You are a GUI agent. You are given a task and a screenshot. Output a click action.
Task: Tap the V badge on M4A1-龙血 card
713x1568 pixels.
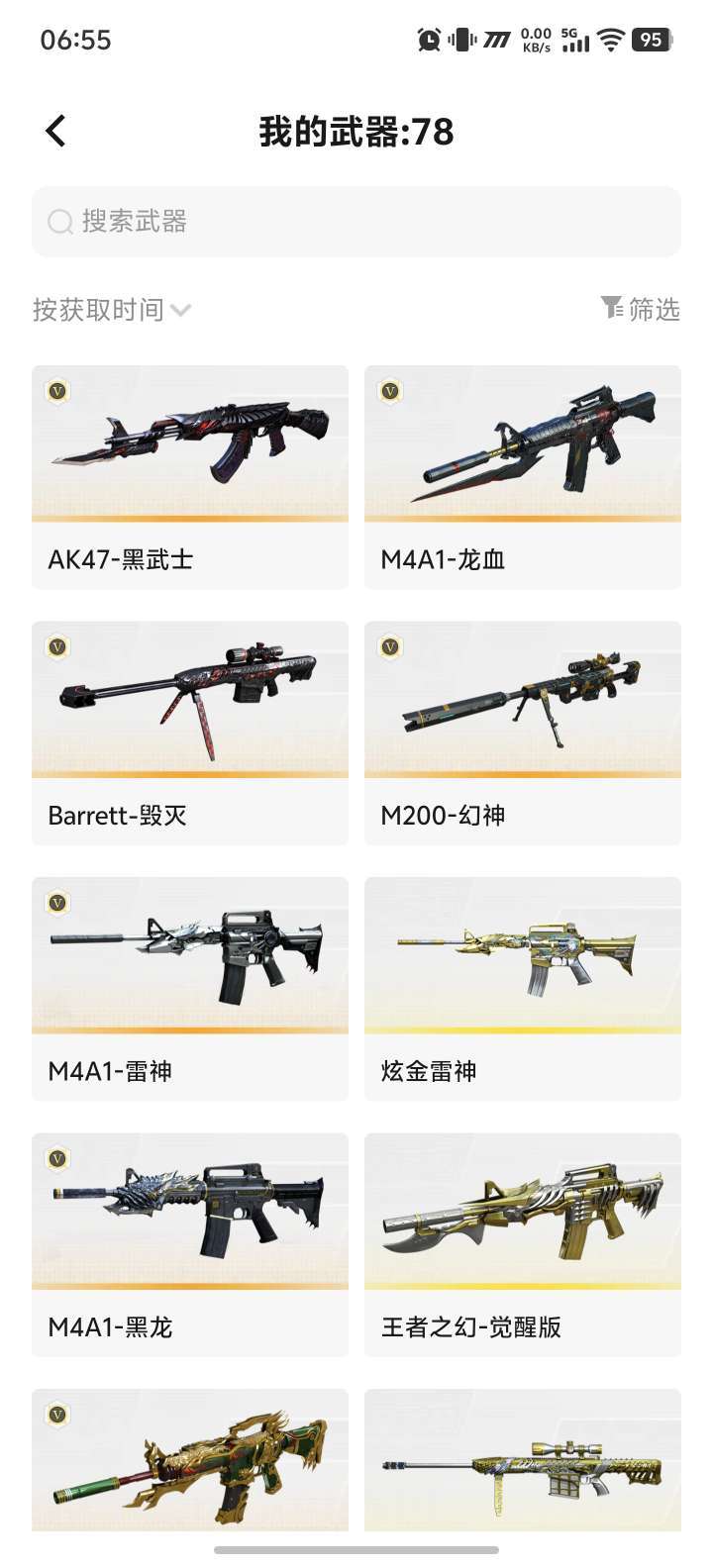coord(389,393)
